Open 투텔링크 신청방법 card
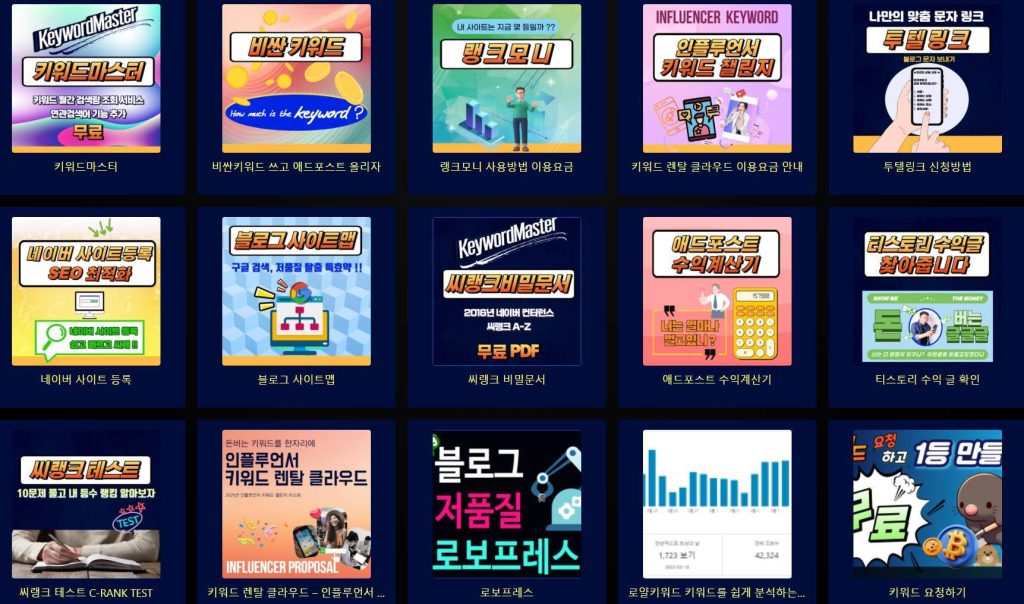Image resolution: width=1024 pixels, height=604 pixels. [927, 79]
